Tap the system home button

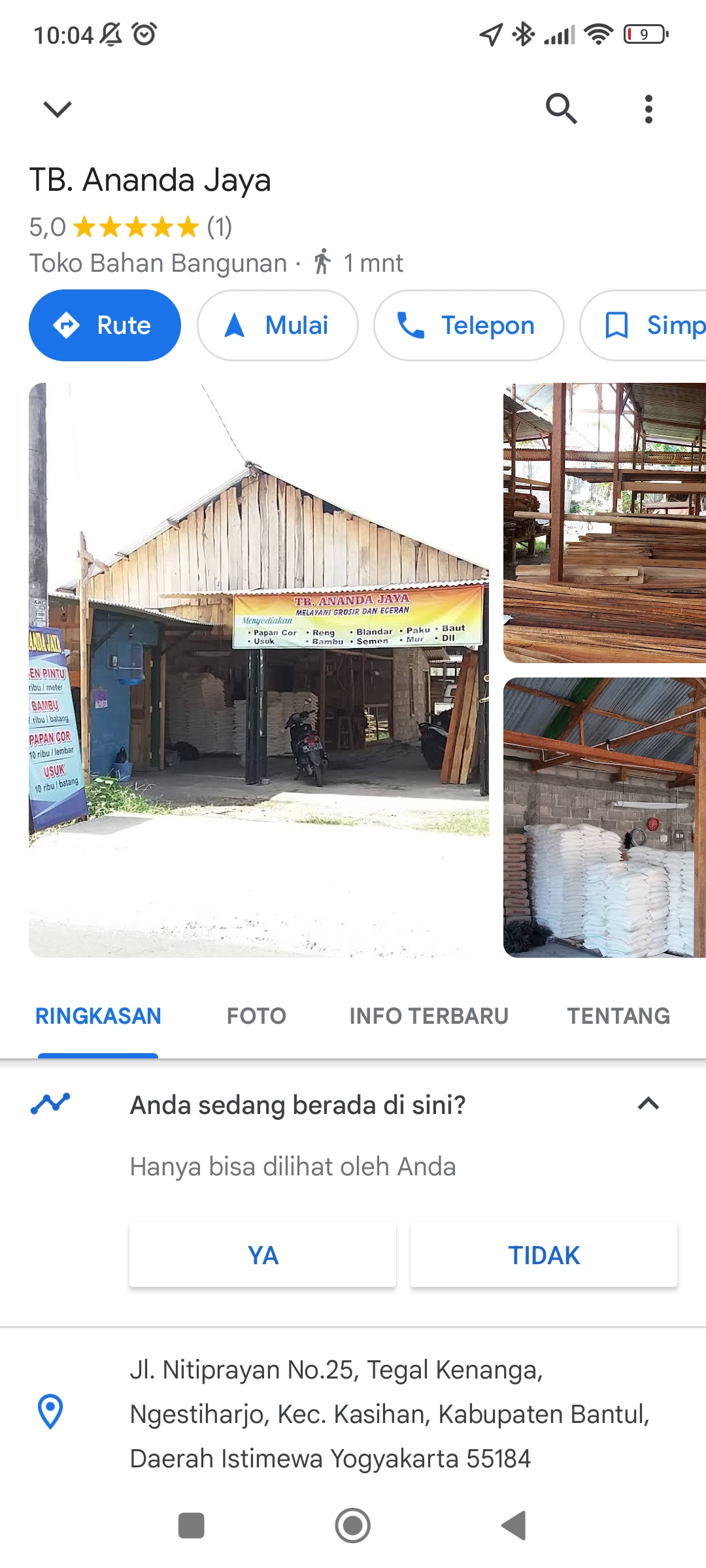point(353,1526)
